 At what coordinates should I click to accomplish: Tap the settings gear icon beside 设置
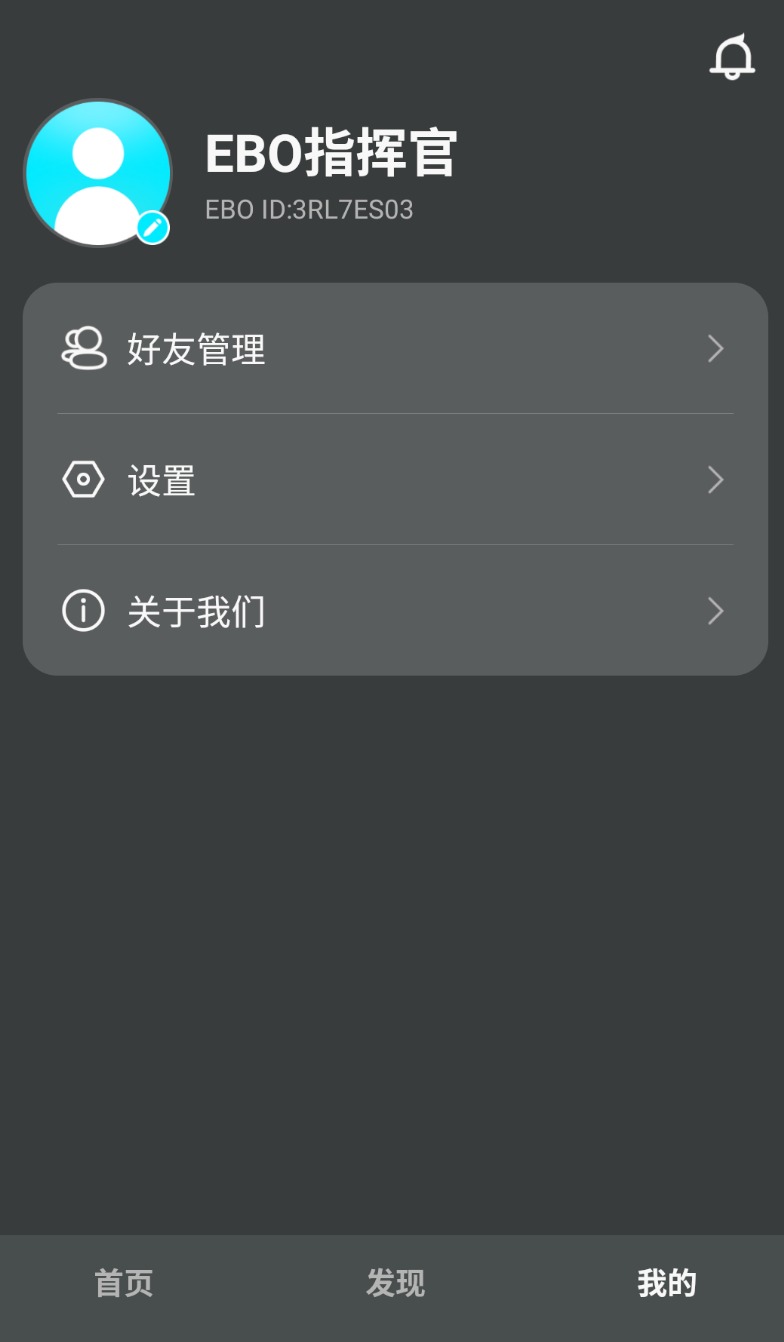point(84,480)
